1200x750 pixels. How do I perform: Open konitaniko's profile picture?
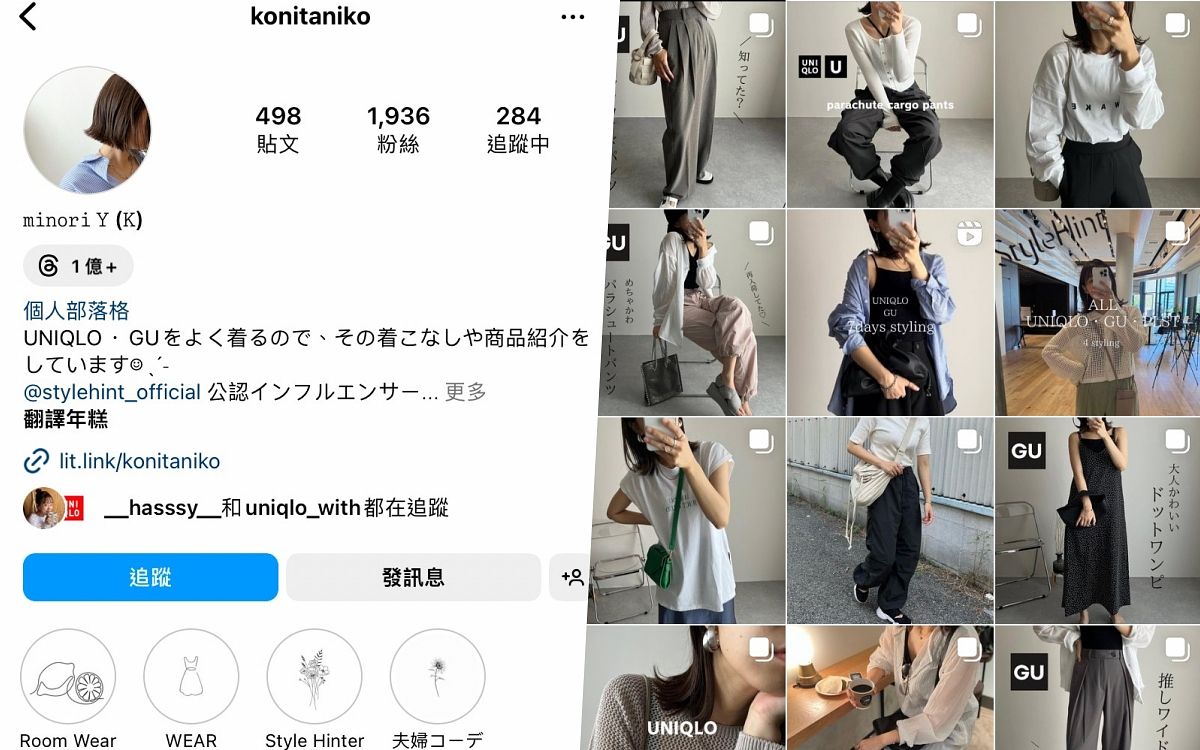point(87,130)
